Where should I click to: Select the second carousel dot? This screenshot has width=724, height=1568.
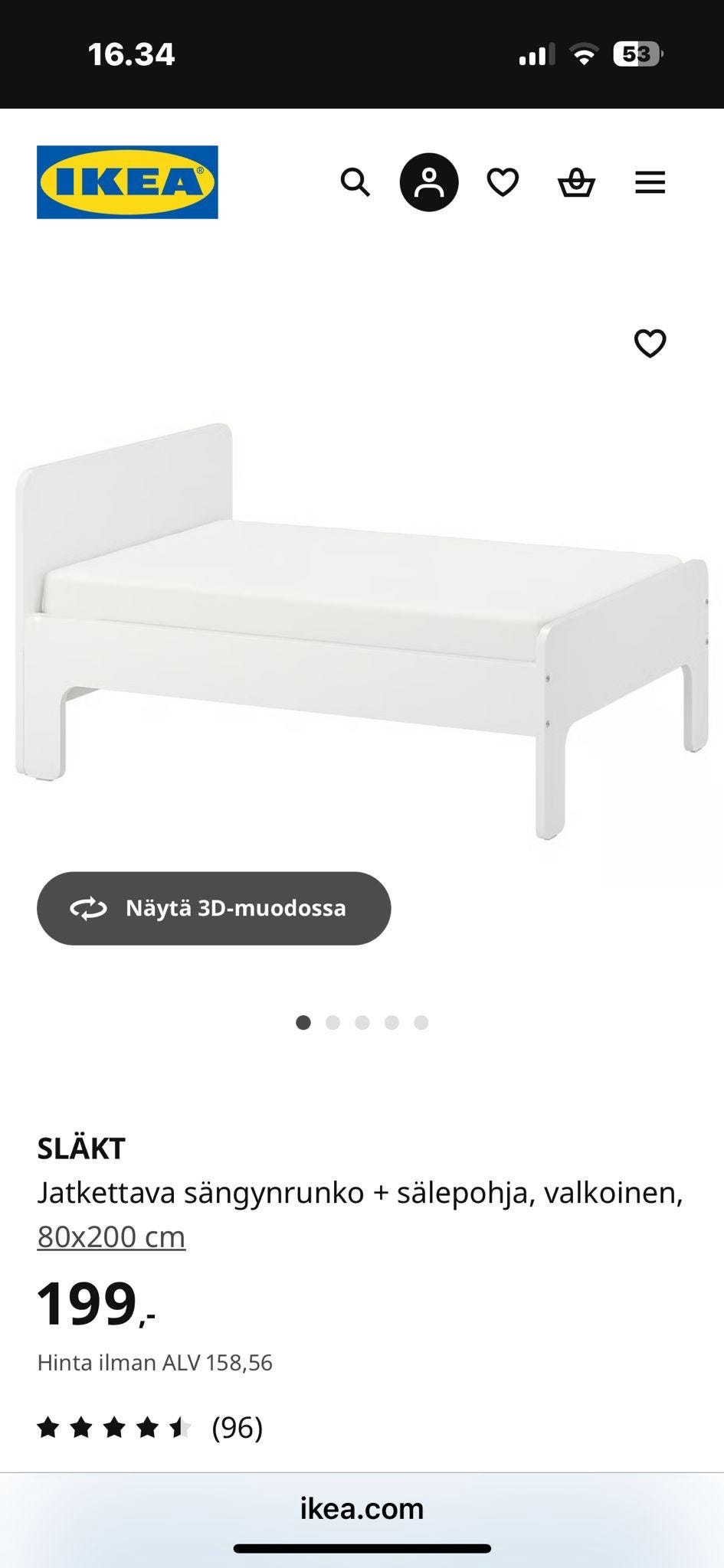(333, 1021)
